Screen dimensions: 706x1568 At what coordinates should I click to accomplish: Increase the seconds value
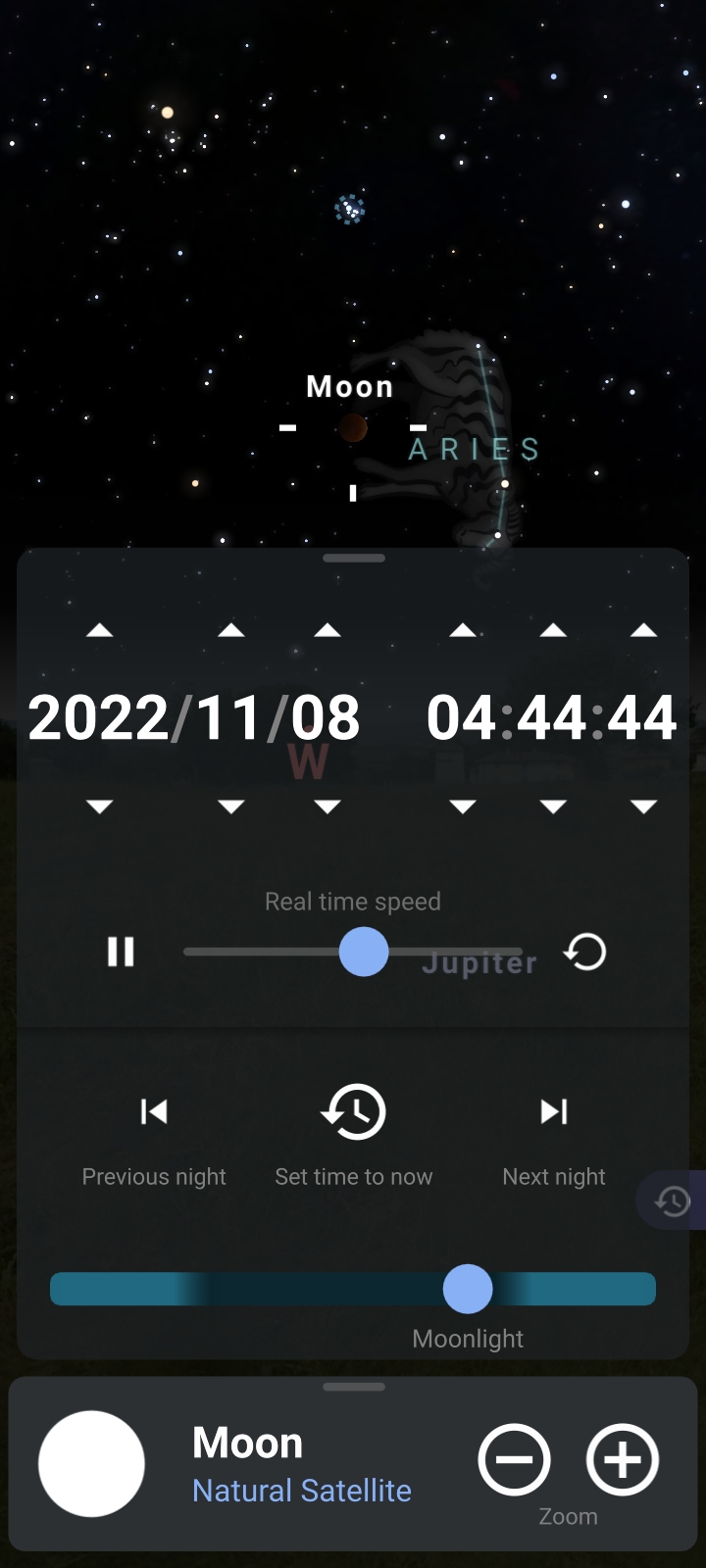[643, 630]
